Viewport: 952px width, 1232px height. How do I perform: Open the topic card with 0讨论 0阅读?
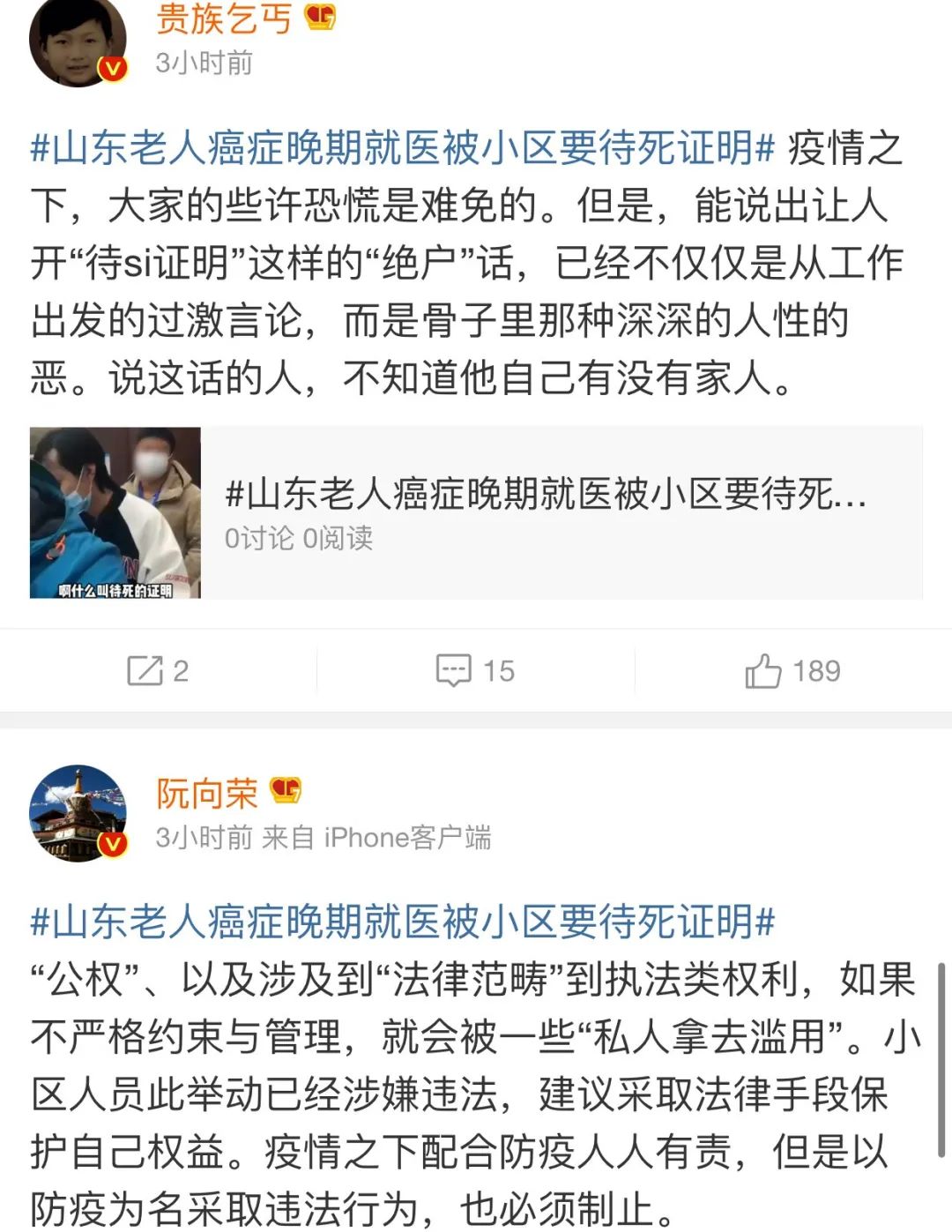tap(547, 512)
